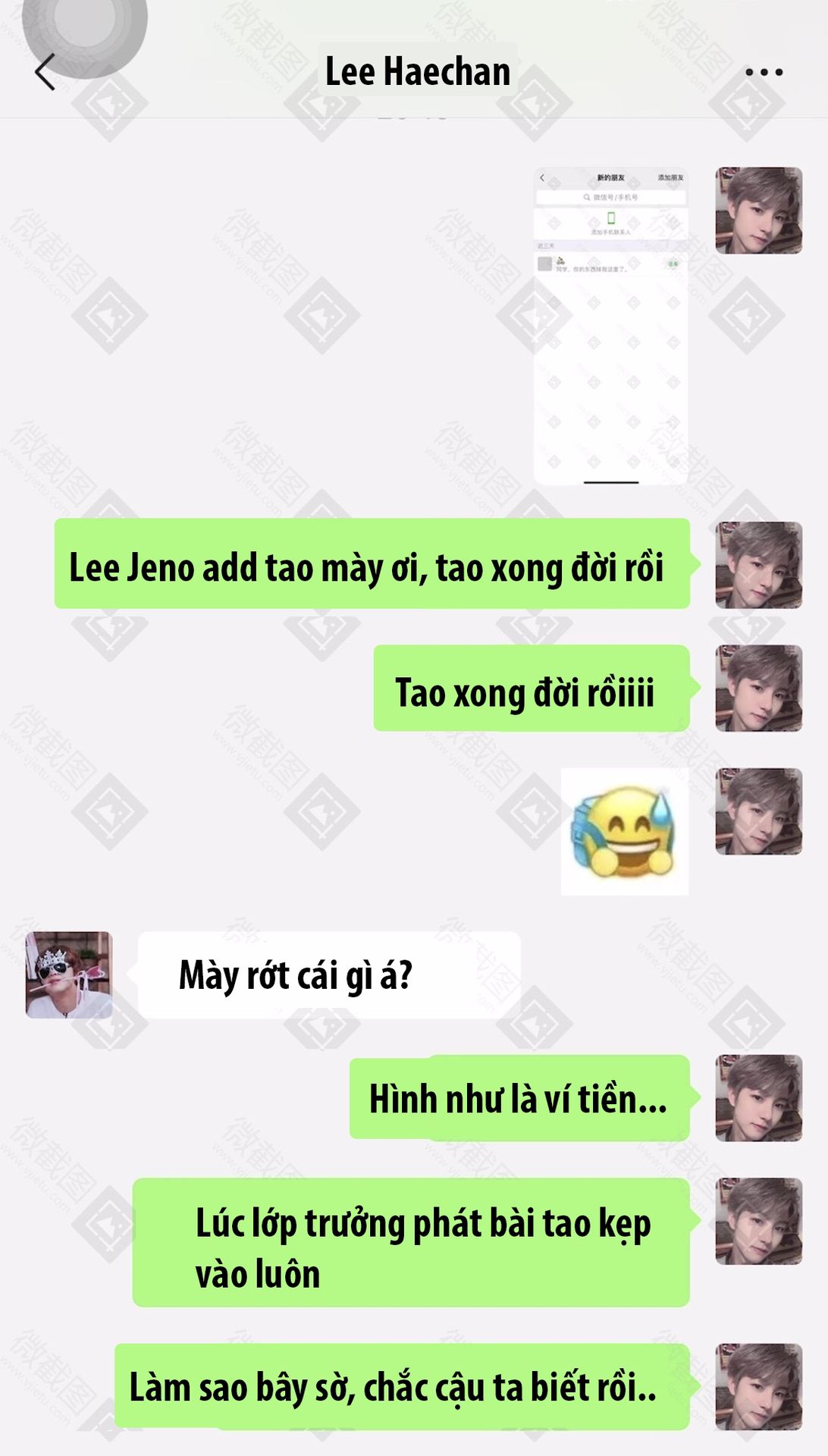
Task: Open the avatar beside "Mày rớt cái gì á?"
Action: (69, 974)
